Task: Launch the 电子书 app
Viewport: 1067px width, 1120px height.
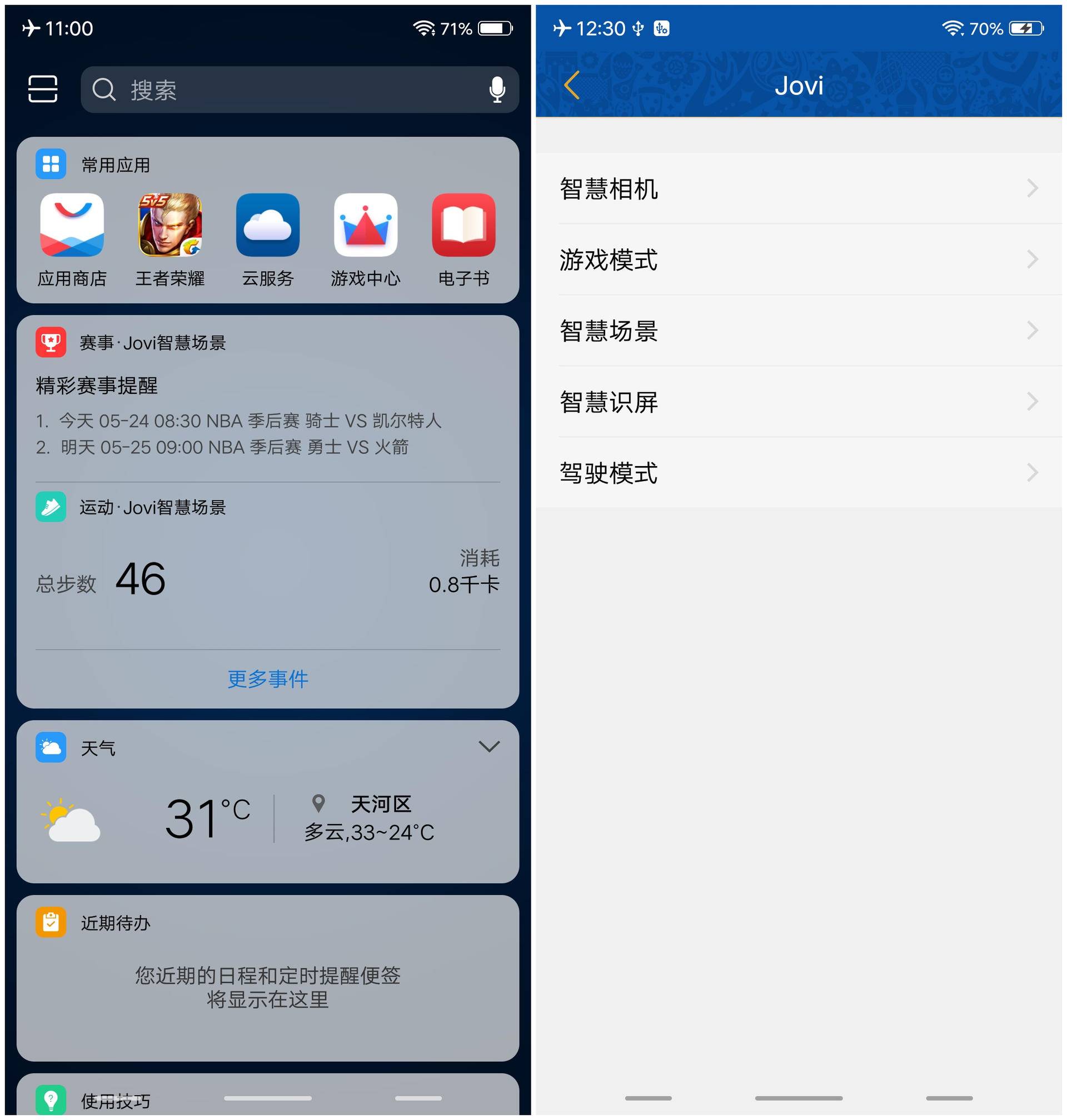Action: coord(463,225)
